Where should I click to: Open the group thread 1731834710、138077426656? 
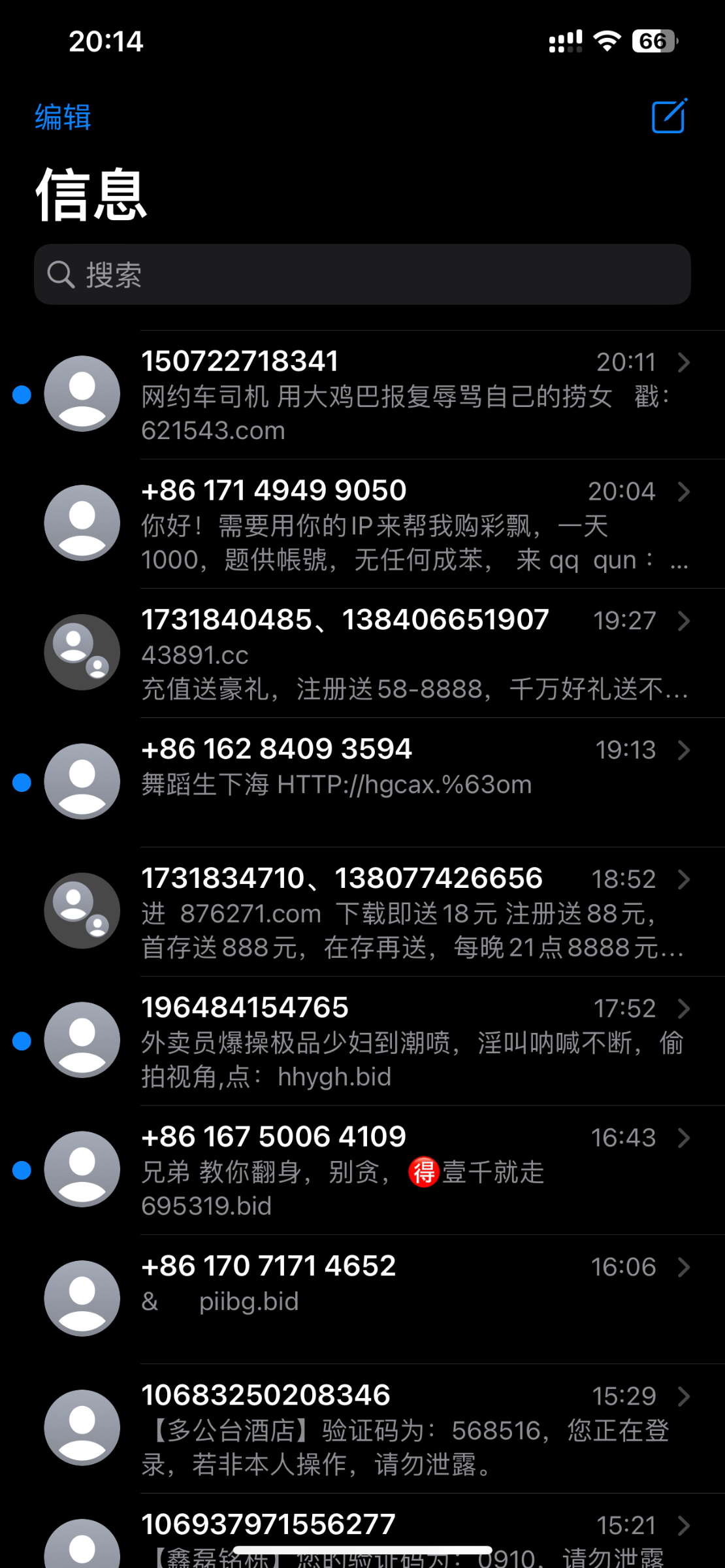[x=362, y=912]
